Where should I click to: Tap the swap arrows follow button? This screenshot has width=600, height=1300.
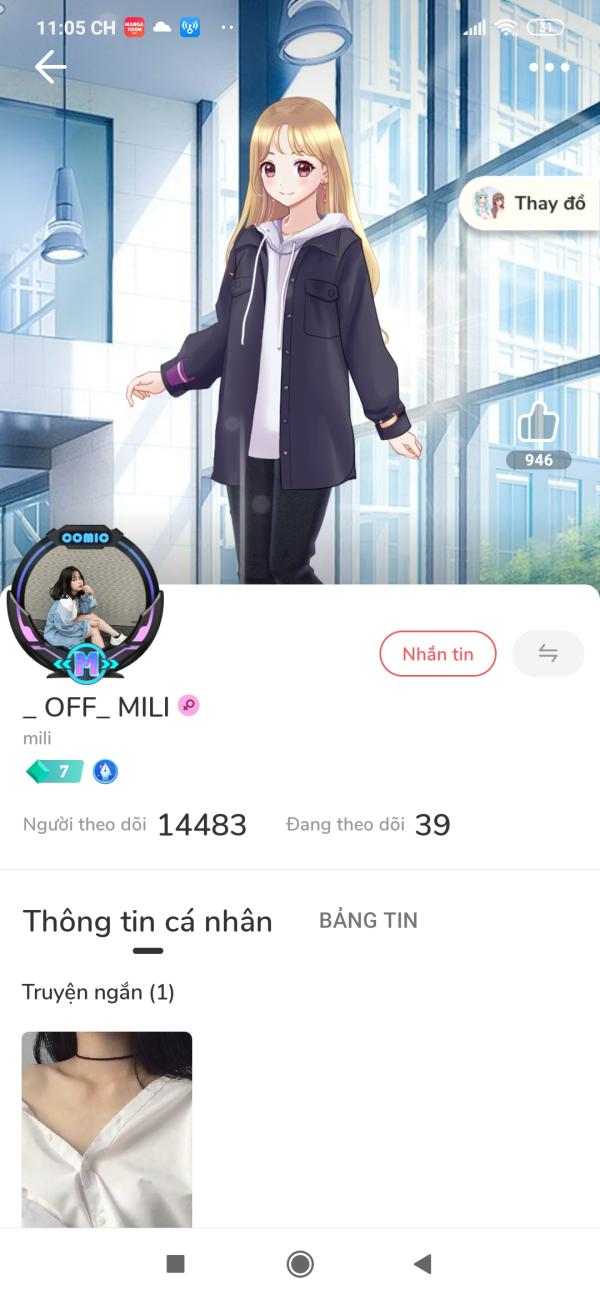(x=548, y=654)
